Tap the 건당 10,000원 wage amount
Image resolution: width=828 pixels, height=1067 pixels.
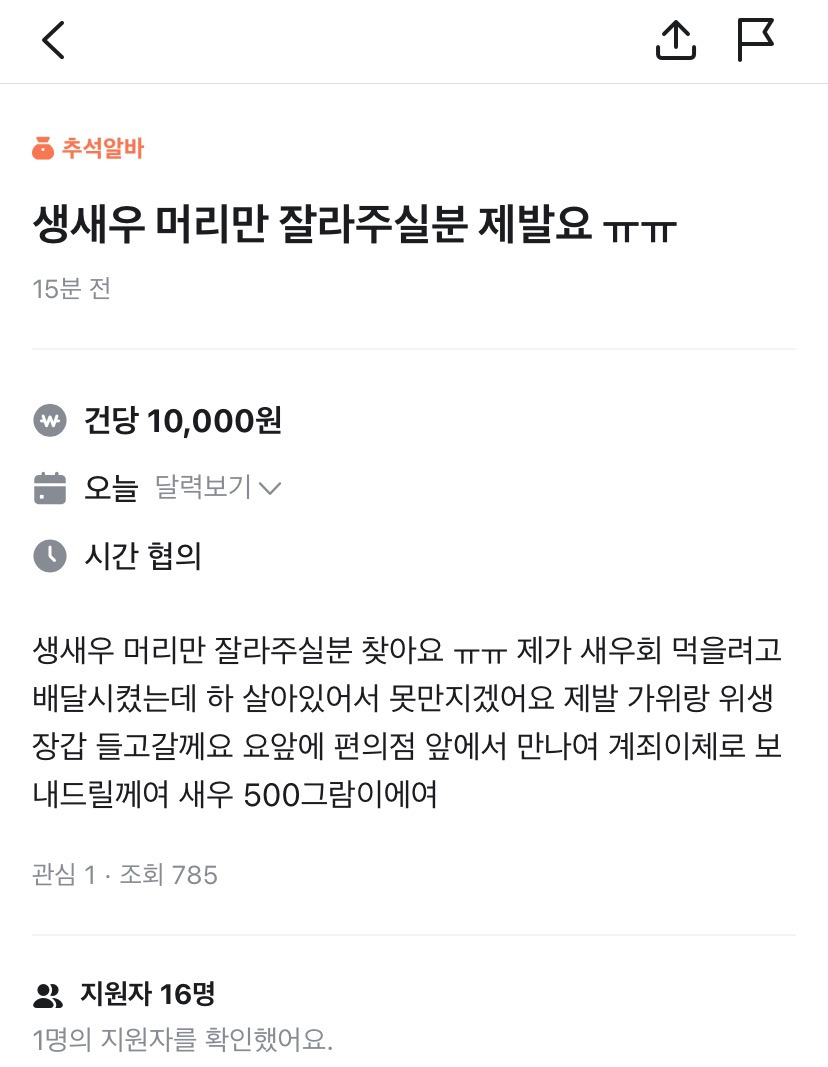point(183,421)
